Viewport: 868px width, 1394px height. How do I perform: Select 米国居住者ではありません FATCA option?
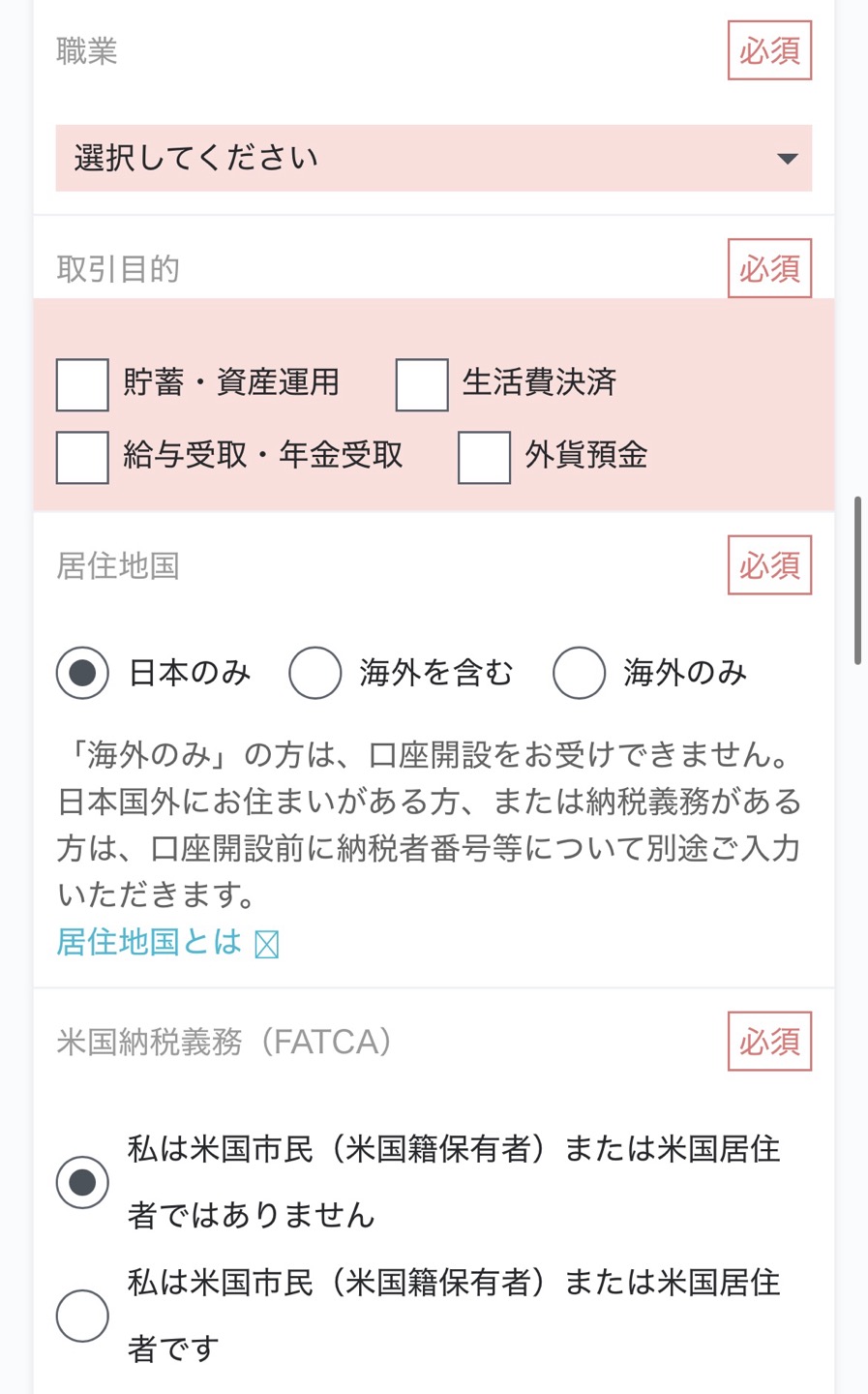coord(82,1182)
